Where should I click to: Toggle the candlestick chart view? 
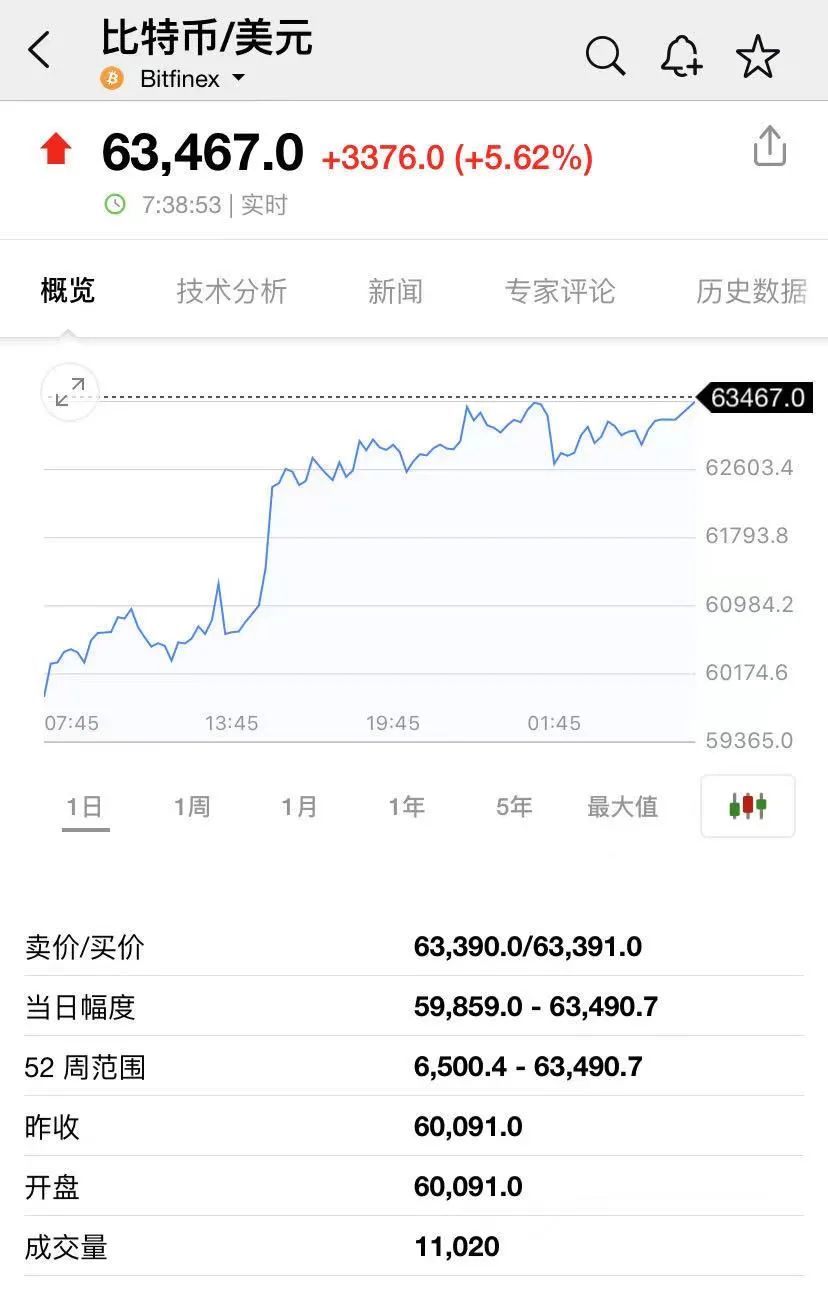point(748,805)
